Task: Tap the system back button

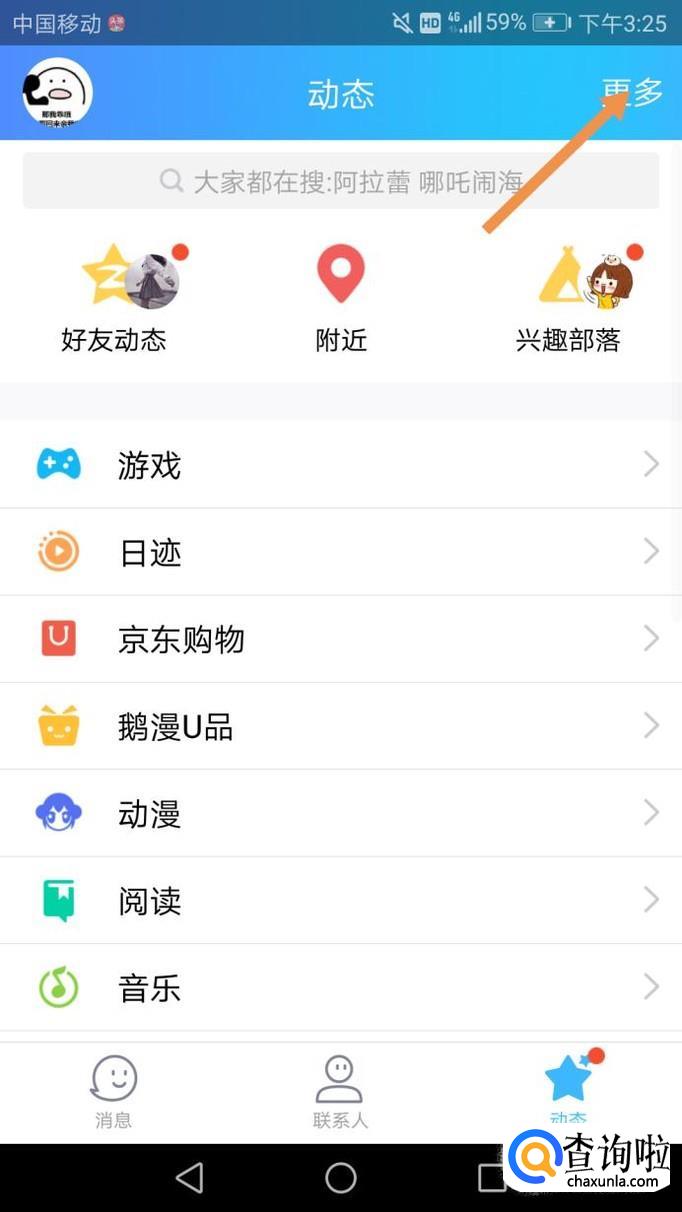Action: [x=189, y=1177]
